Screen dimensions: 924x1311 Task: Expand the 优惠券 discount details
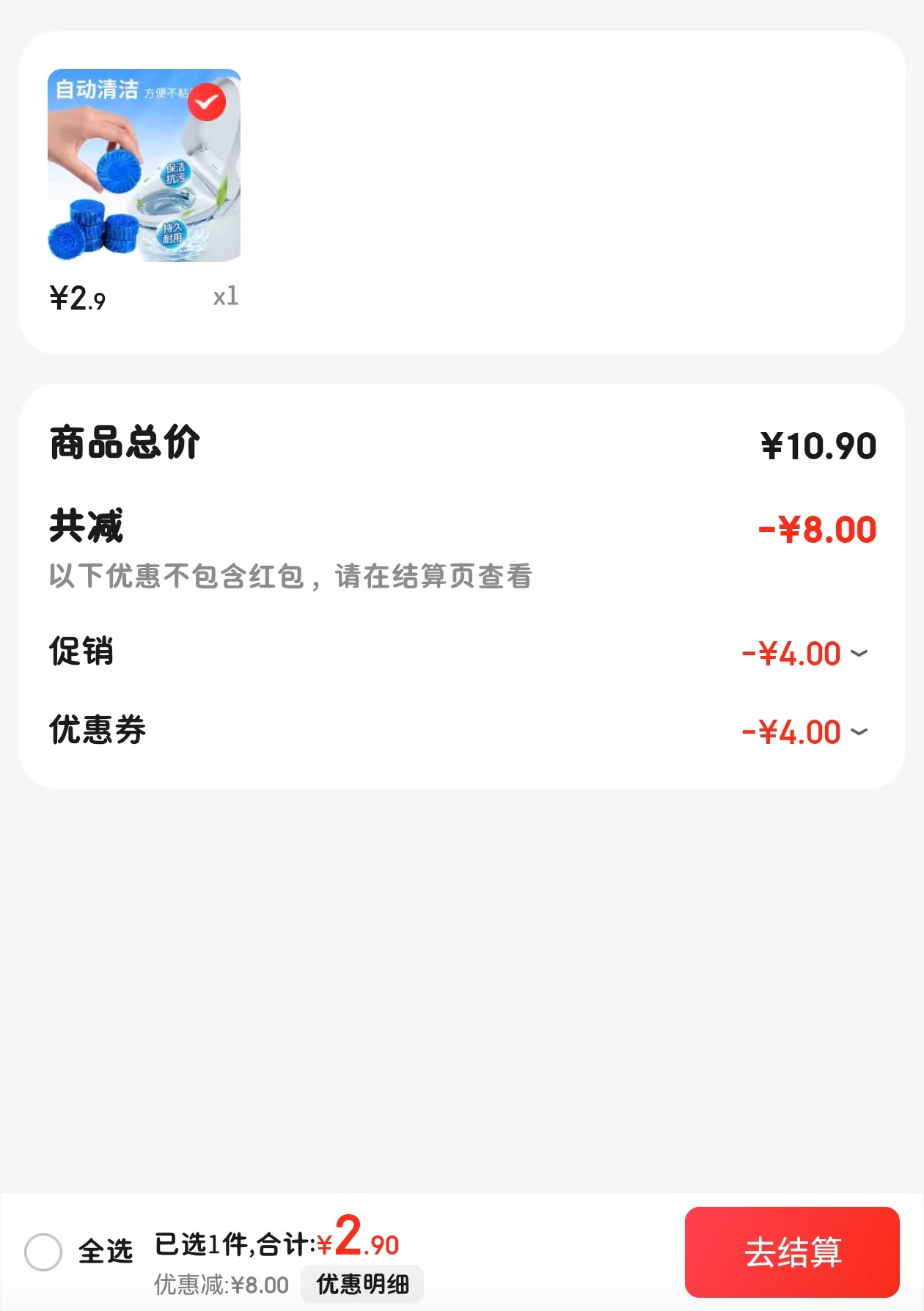(859, 731)
